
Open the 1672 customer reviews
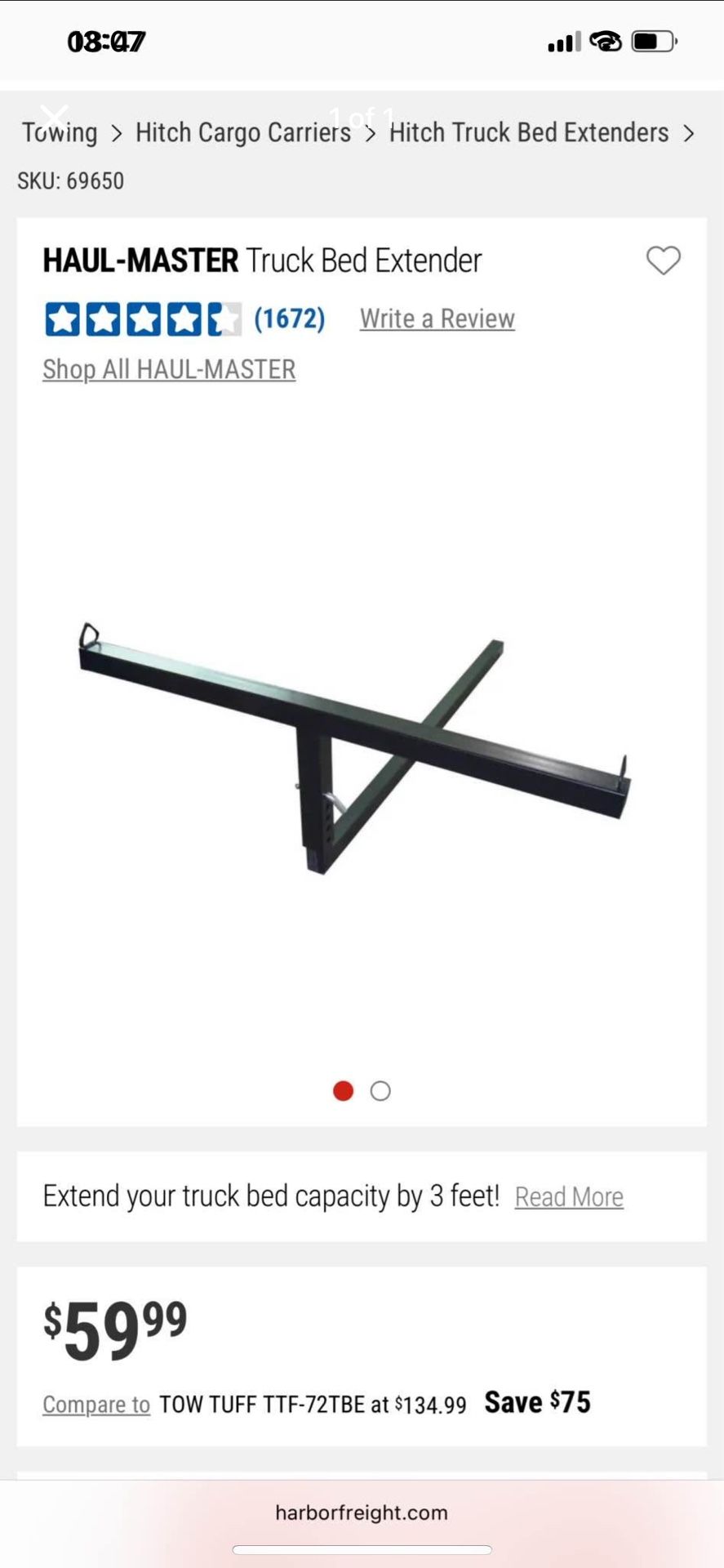point(289,318)
